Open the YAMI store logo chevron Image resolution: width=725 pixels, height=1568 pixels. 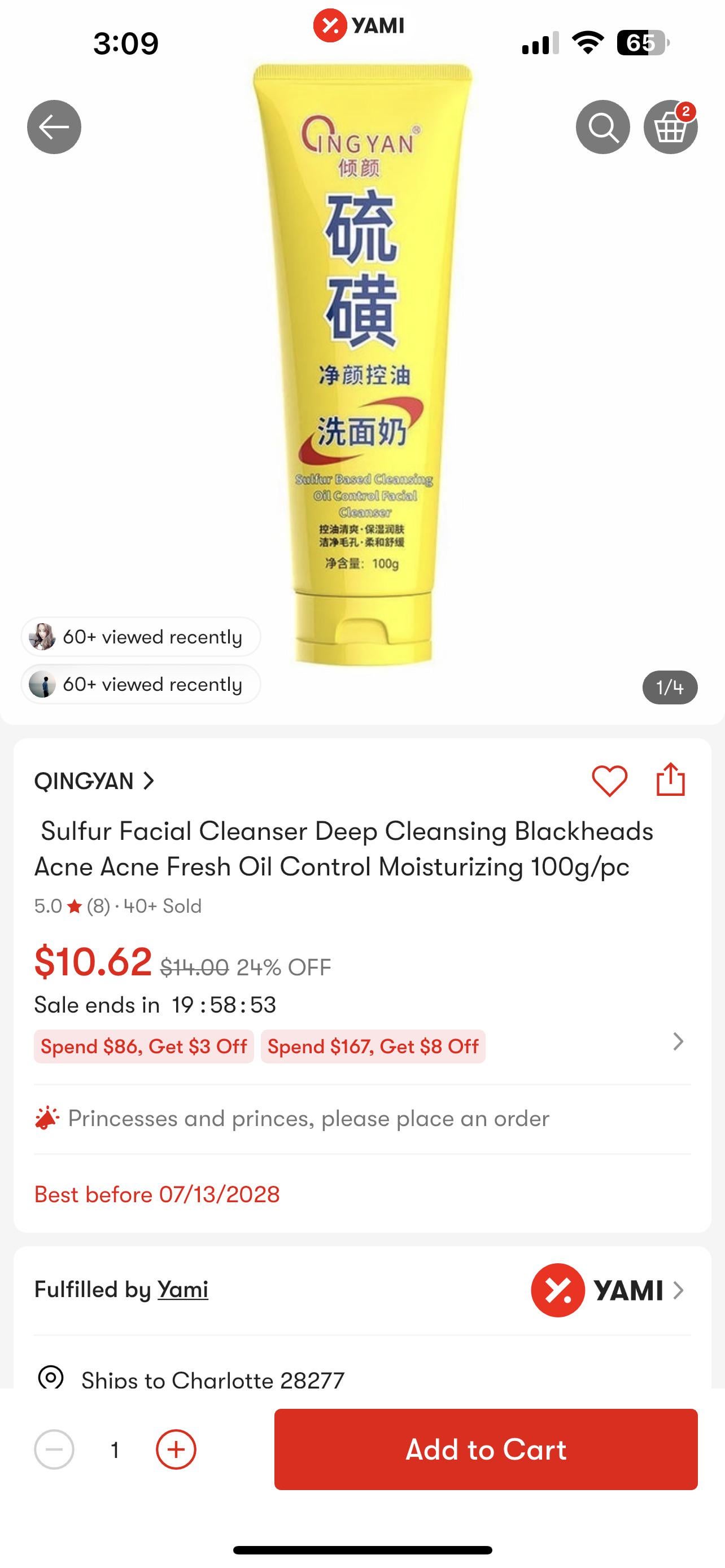click(x=678, y=1290)
